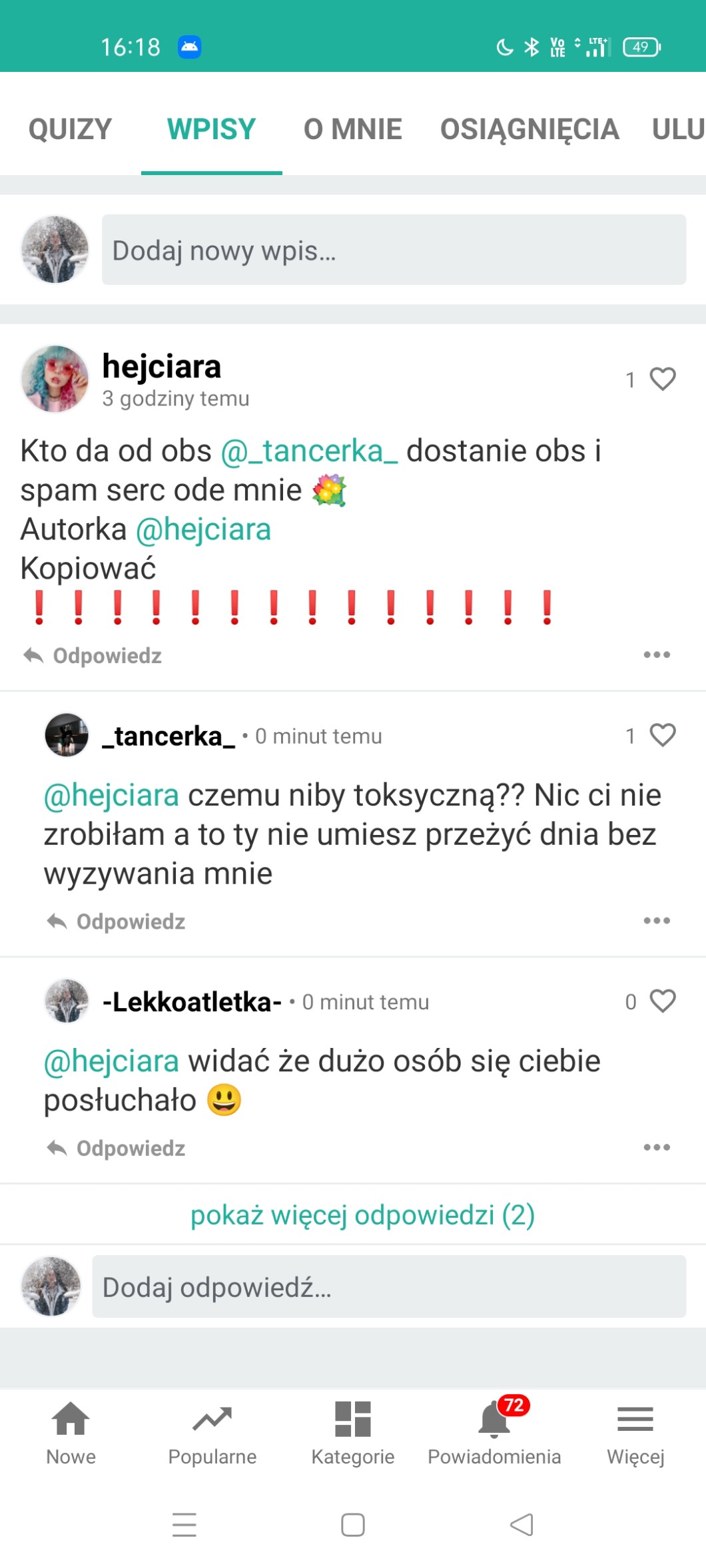The height and width of the screenshot is (1568, 706).
Task: Open the Kategorie section
Action: (x=353, y=1432)
